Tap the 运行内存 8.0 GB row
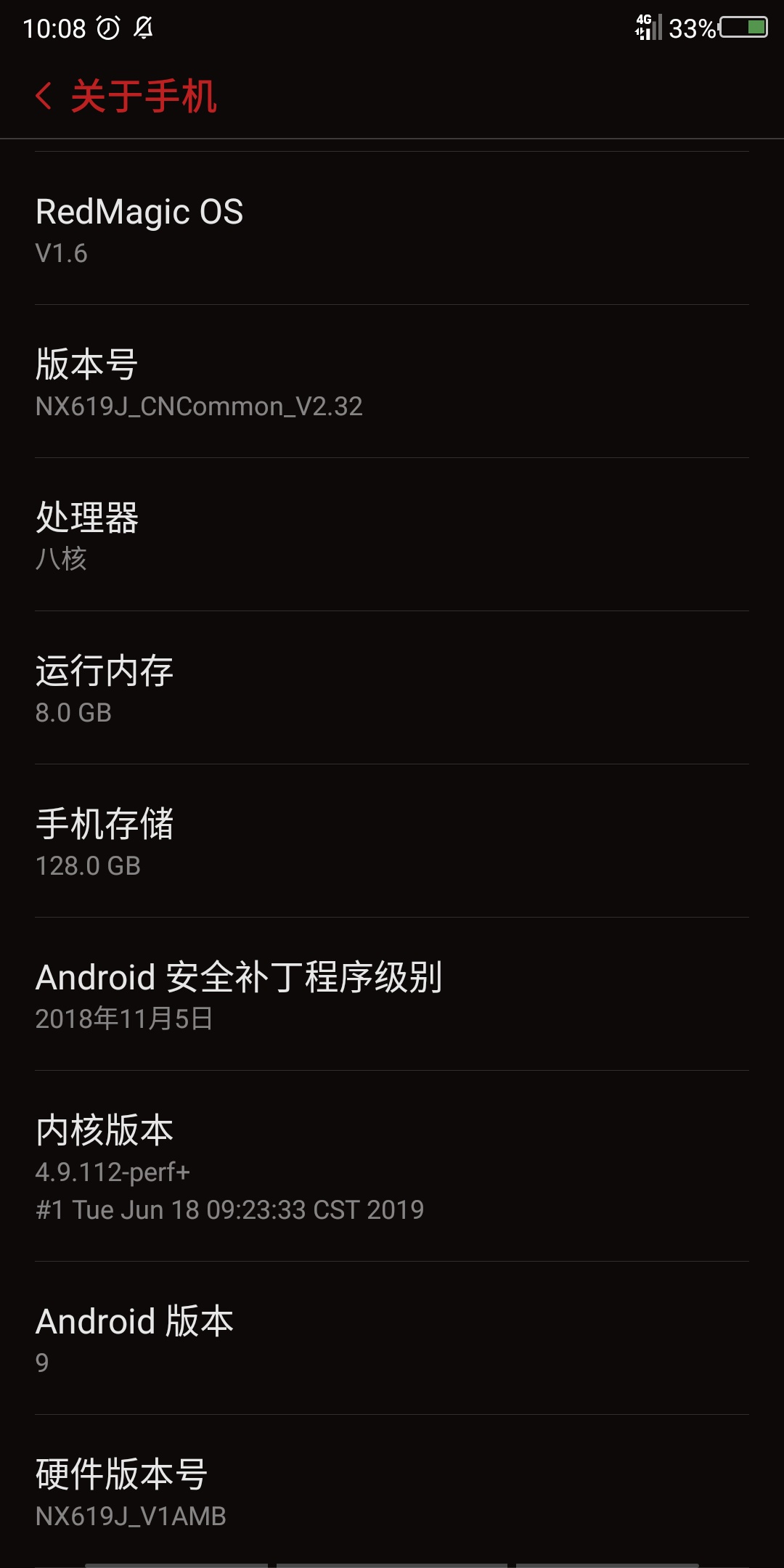Viewport: 784px width, 1568px height. [x=392, y=688]
